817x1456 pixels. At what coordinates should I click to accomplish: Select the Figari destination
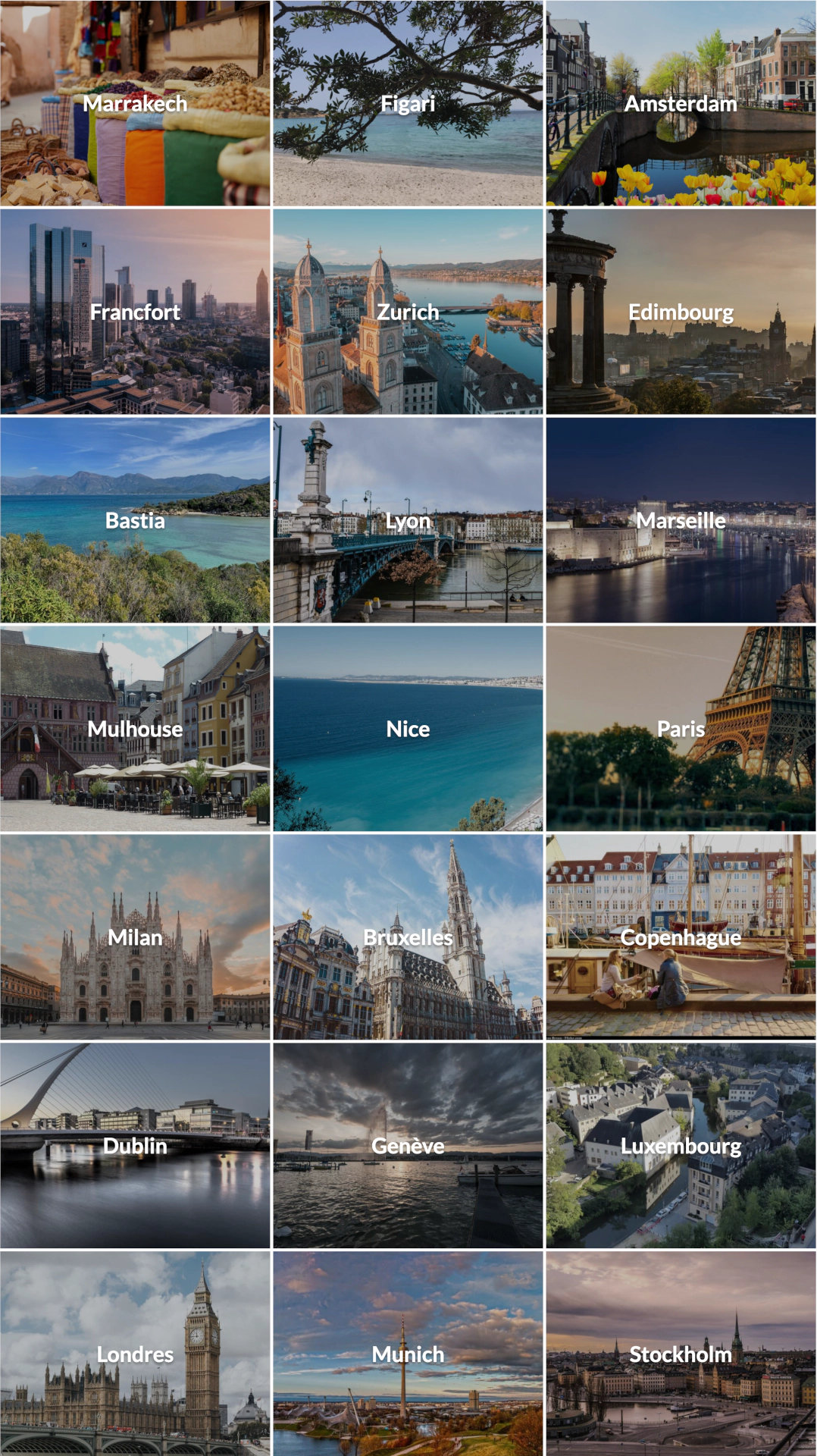click(408, 103)
